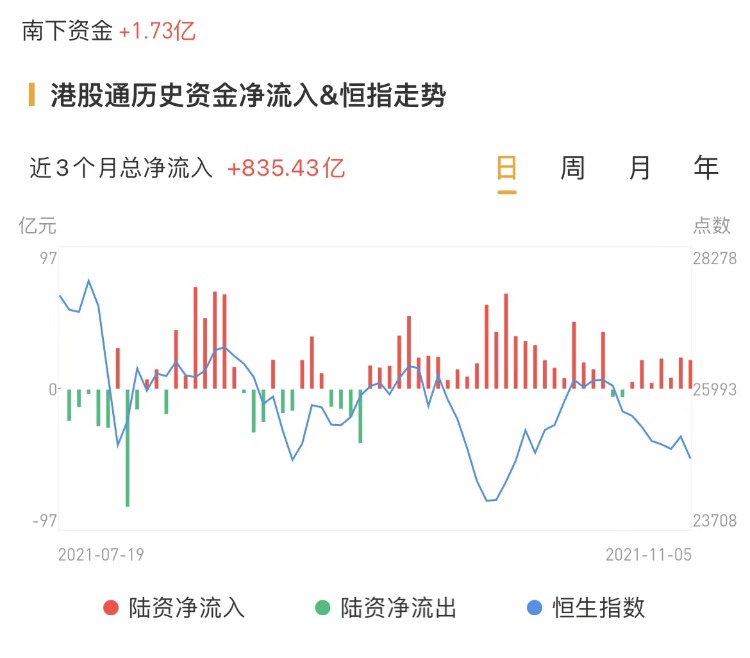Screen dimensions: 750x658
Task: Switch to the 周 weekly view
Action: tap(573, 168)
